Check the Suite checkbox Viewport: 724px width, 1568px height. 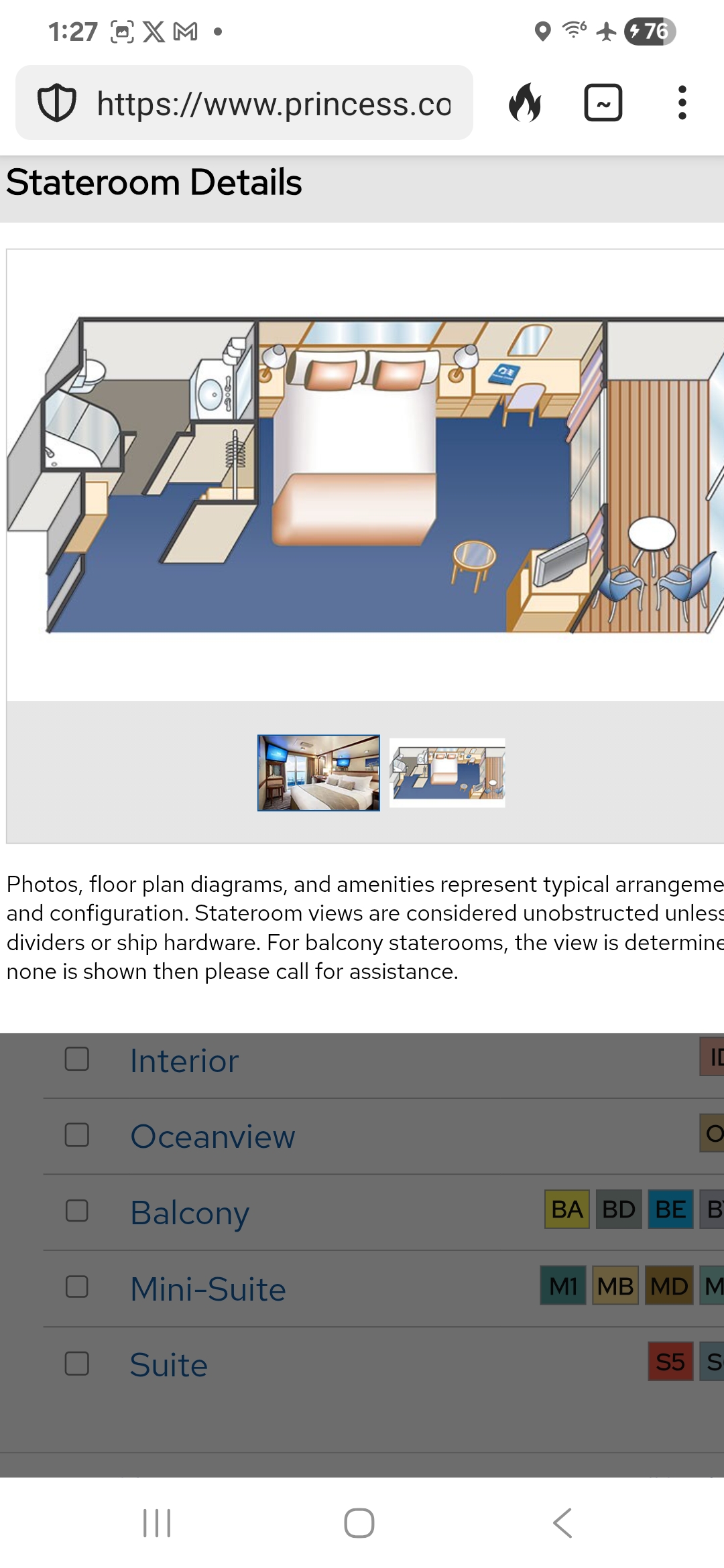coord(77,1363)
